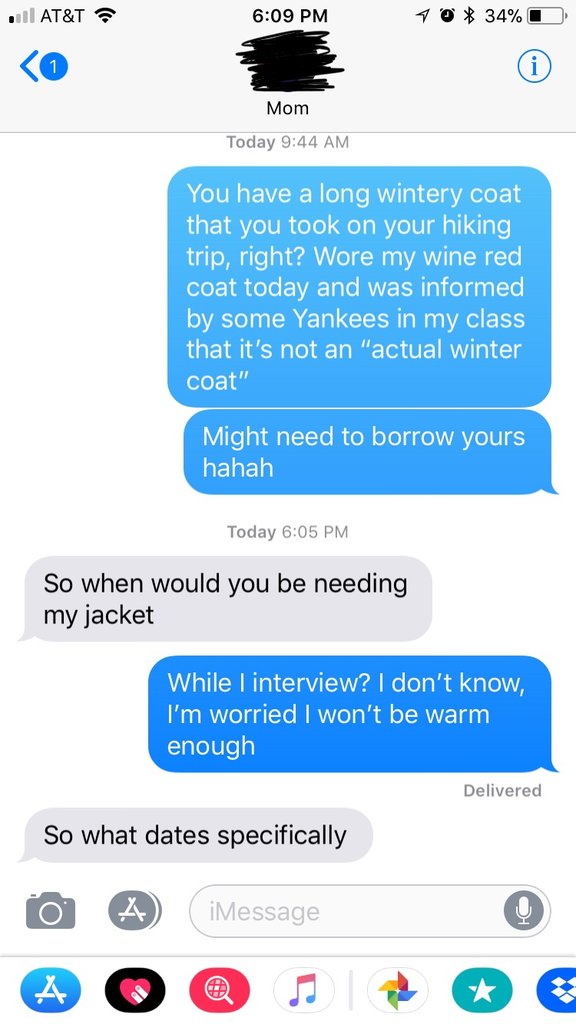Open the heart Digital Touch app

[135, 990]
